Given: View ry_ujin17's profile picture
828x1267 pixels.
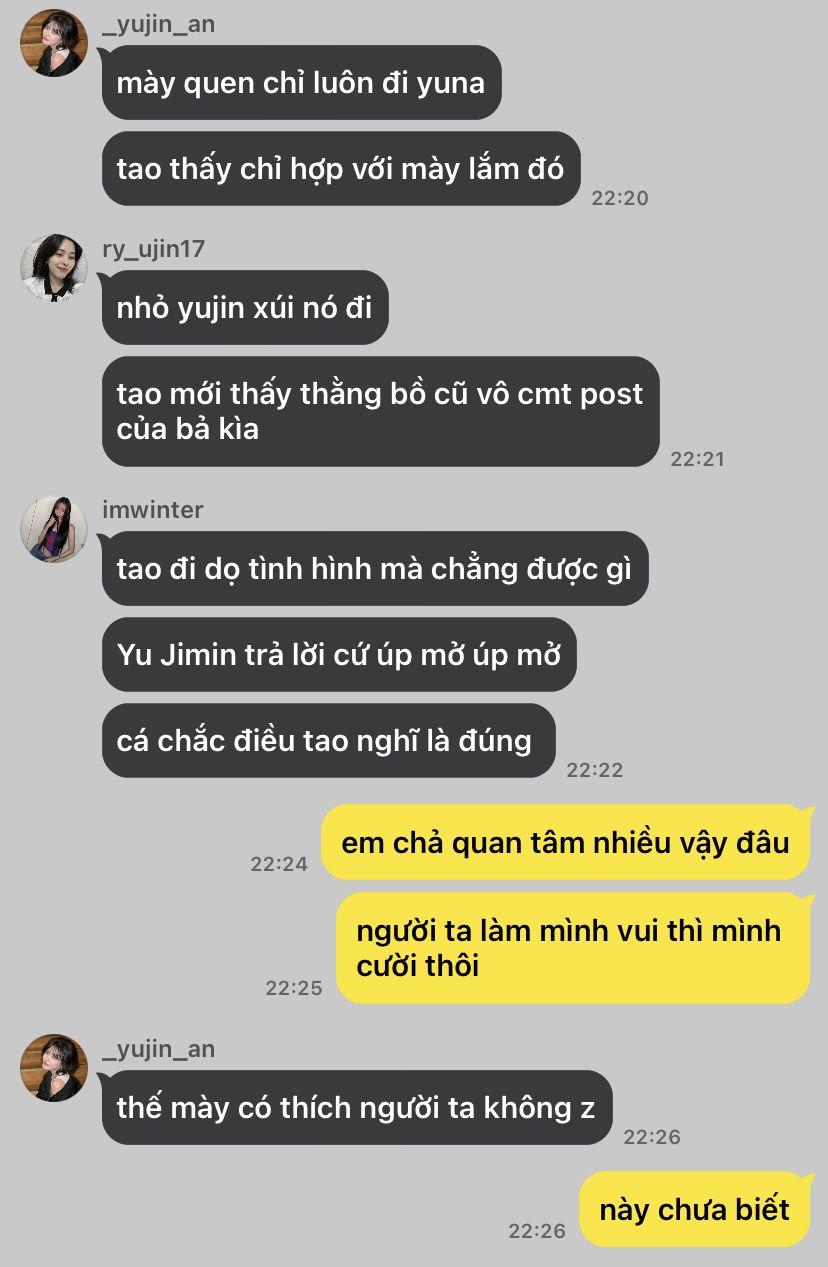Looking at the screenshot, I should point(54,268).
